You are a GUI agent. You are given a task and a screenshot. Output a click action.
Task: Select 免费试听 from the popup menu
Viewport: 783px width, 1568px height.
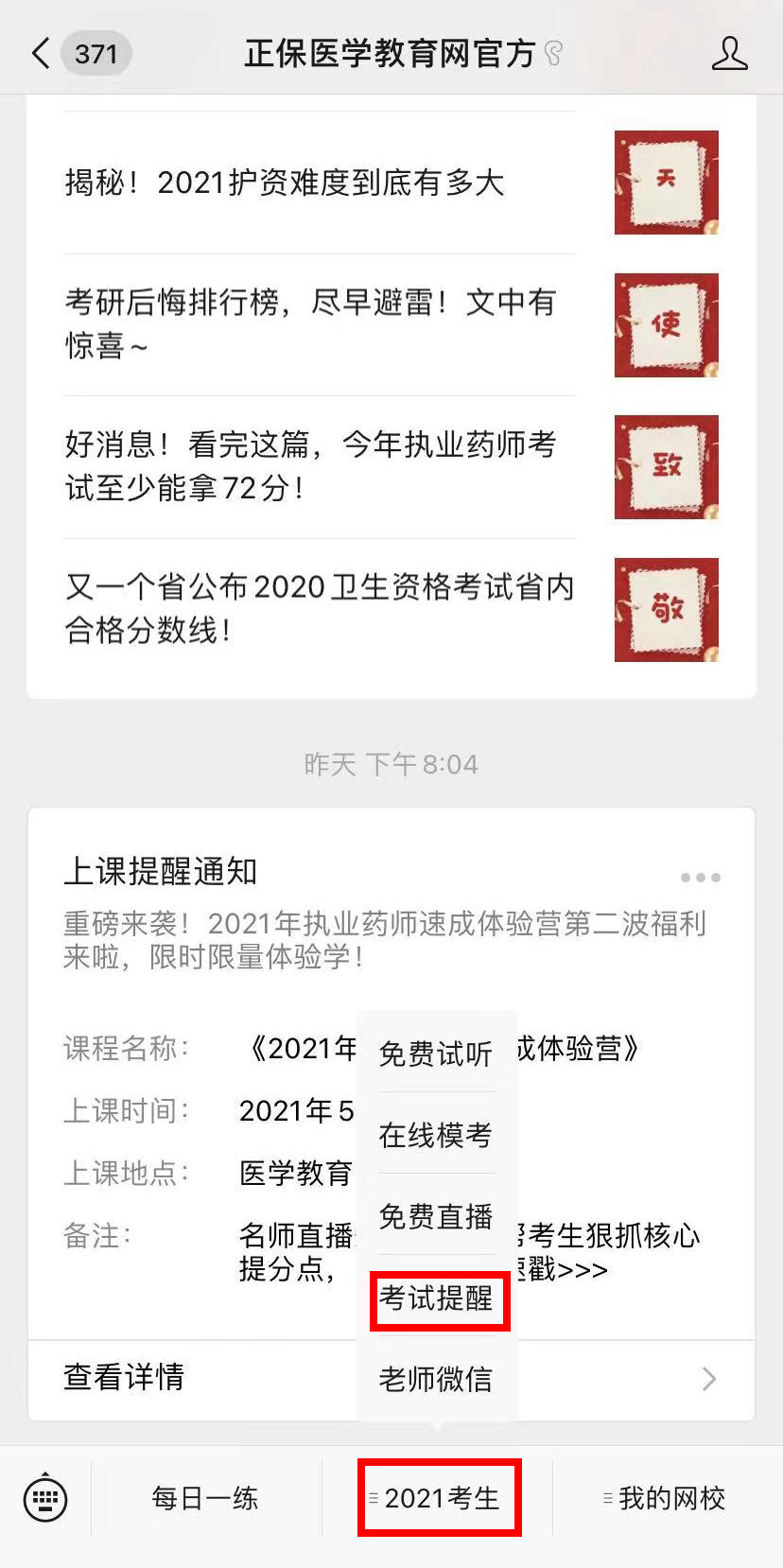[436, 1054]
